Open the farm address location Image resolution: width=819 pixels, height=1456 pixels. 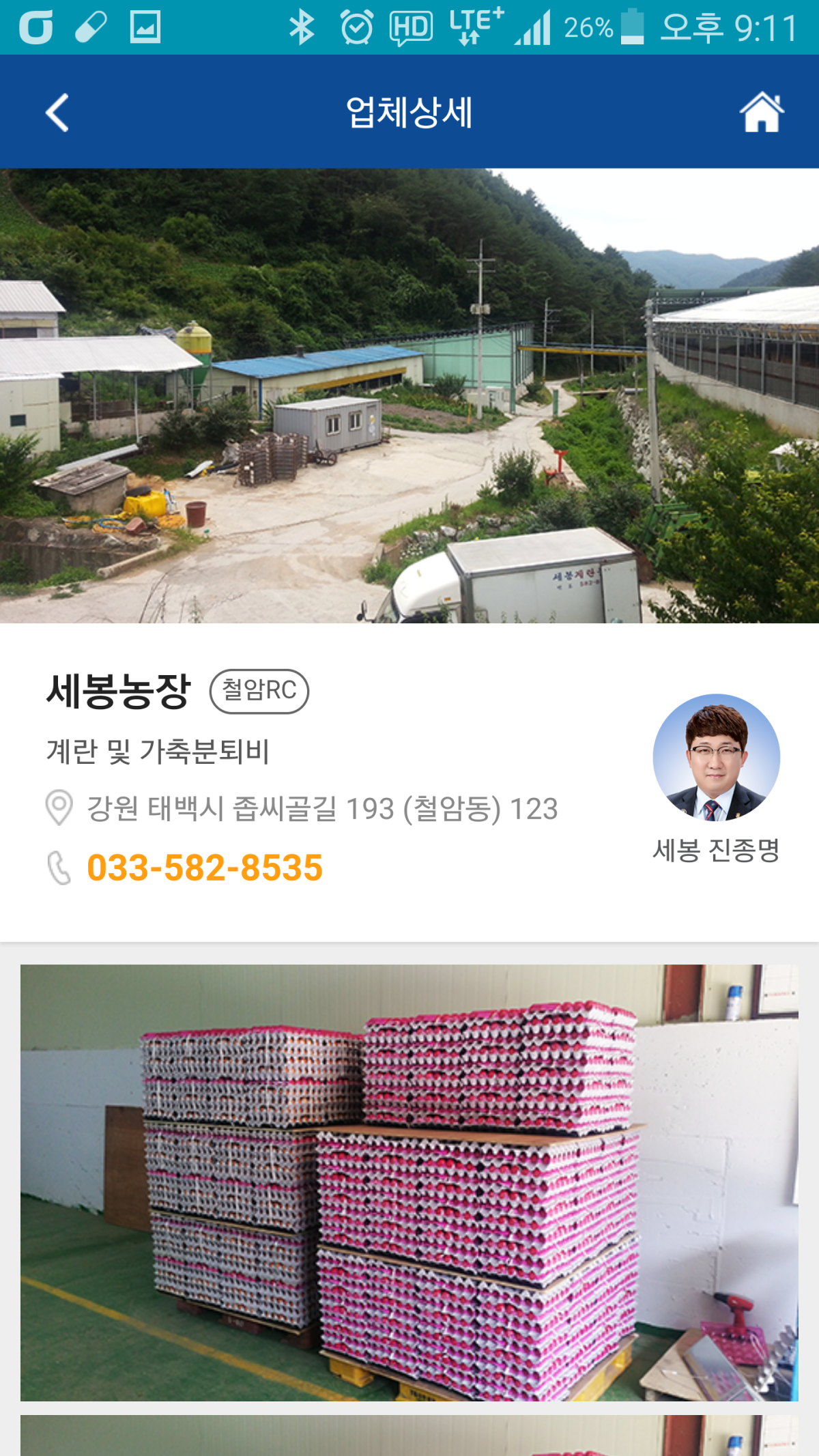click(x=322, y=809)
